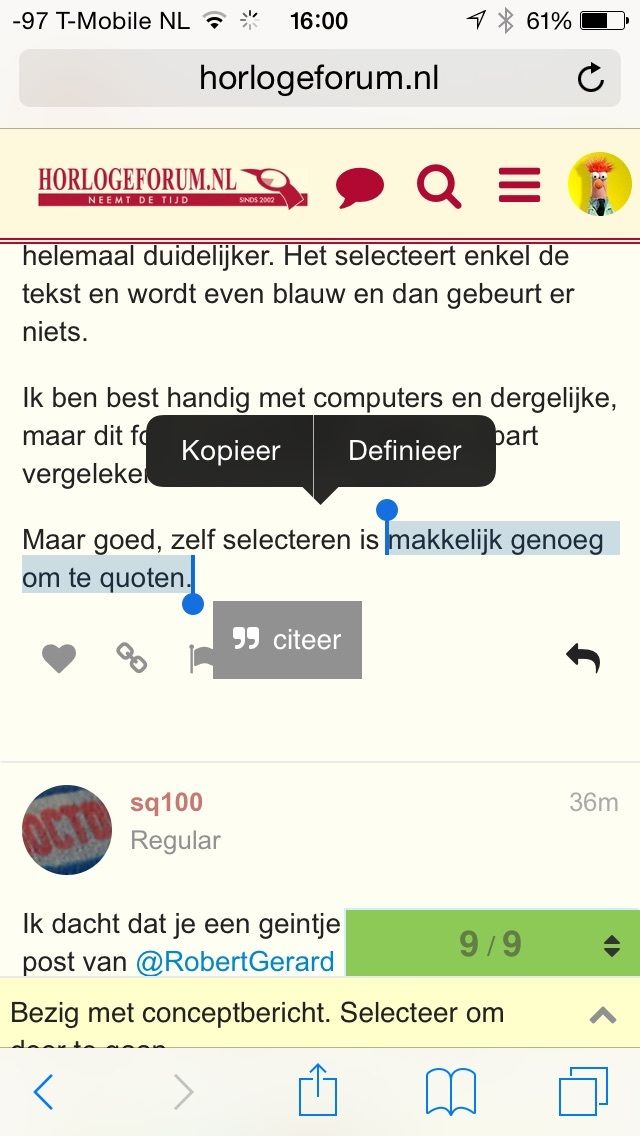Tap Definieer in the text selection popup
640x1136 pixels.
click(x=404, y=451)
